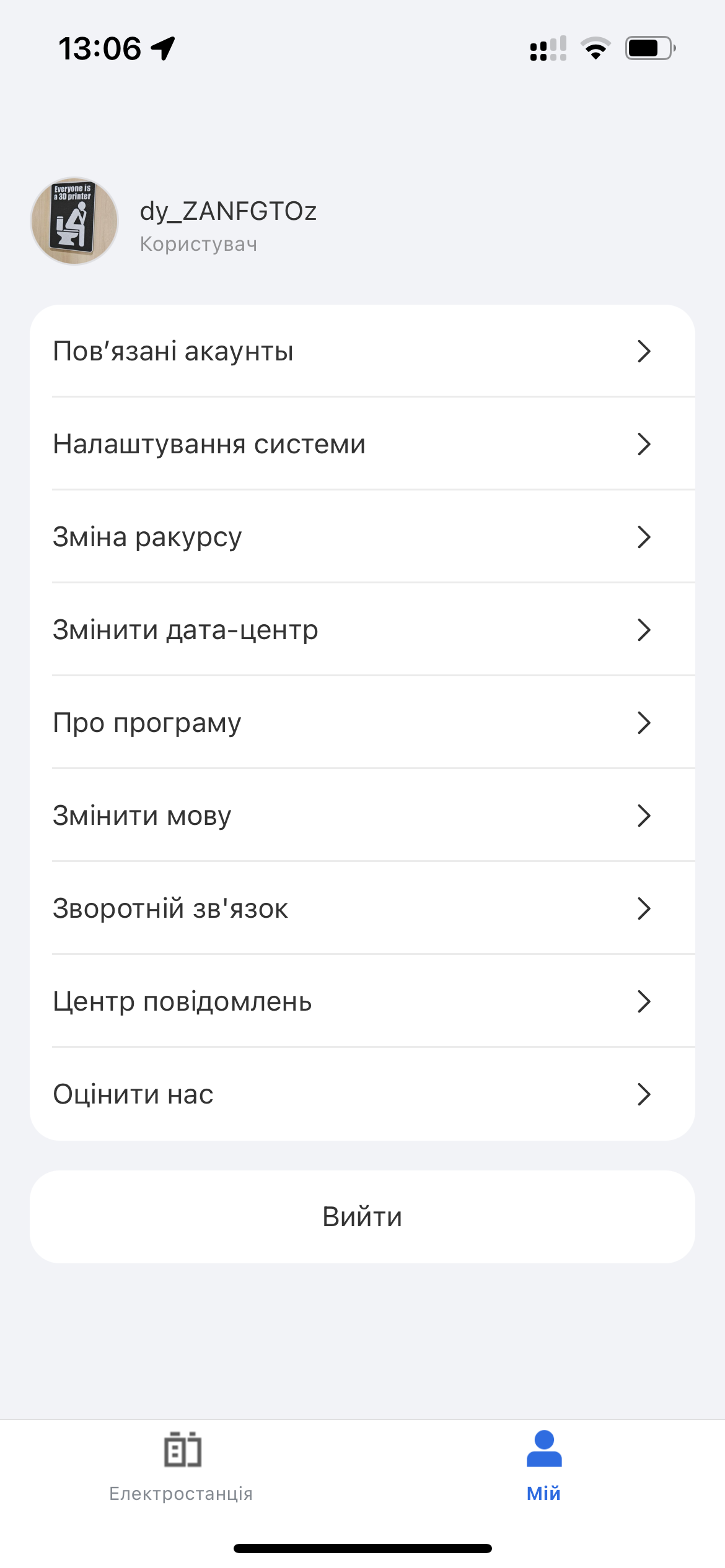Open Зворотній зв'язок feedback row

pos(362,908)
